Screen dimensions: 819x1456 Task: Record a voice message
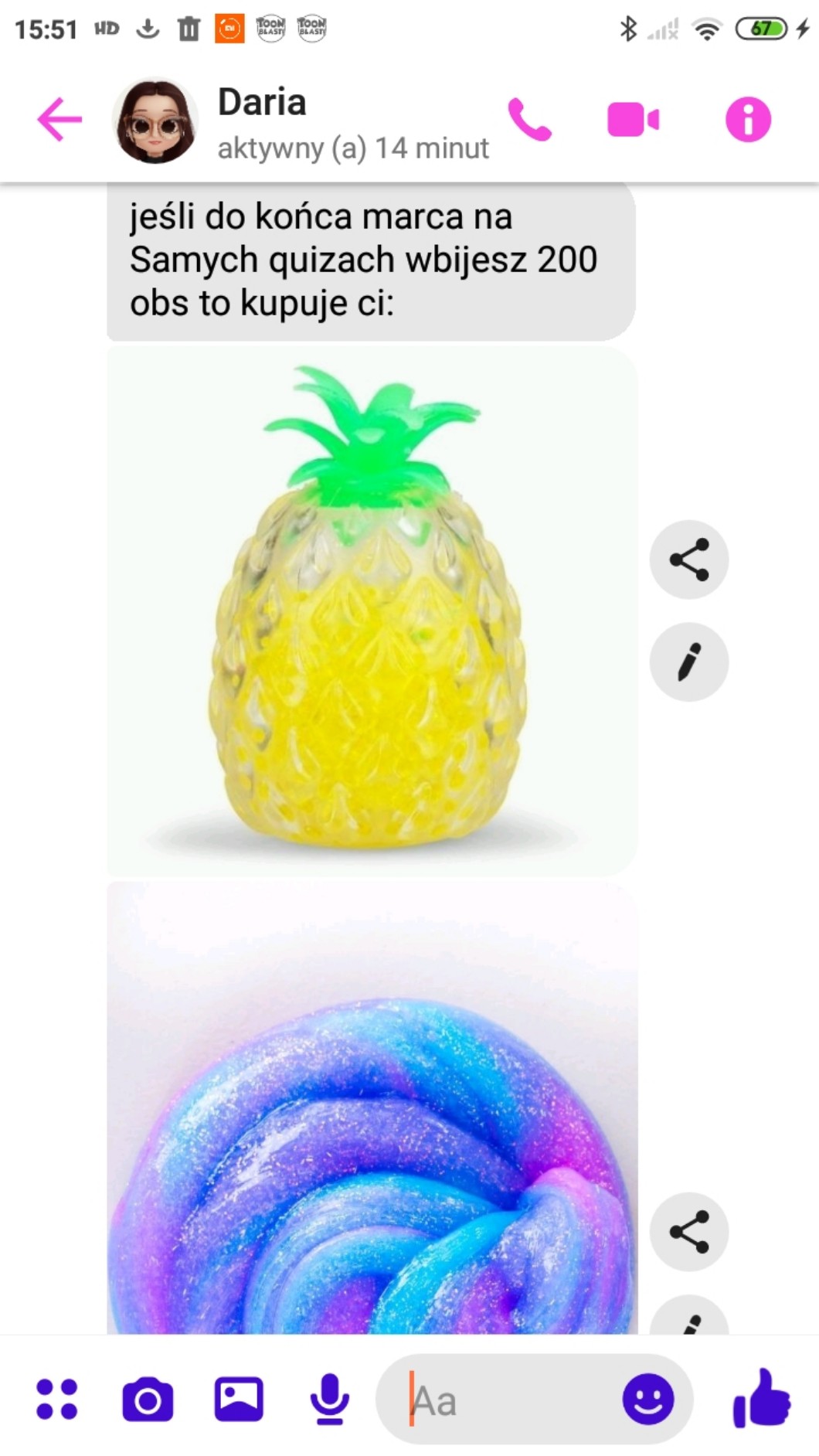(x=329, y=1399)
